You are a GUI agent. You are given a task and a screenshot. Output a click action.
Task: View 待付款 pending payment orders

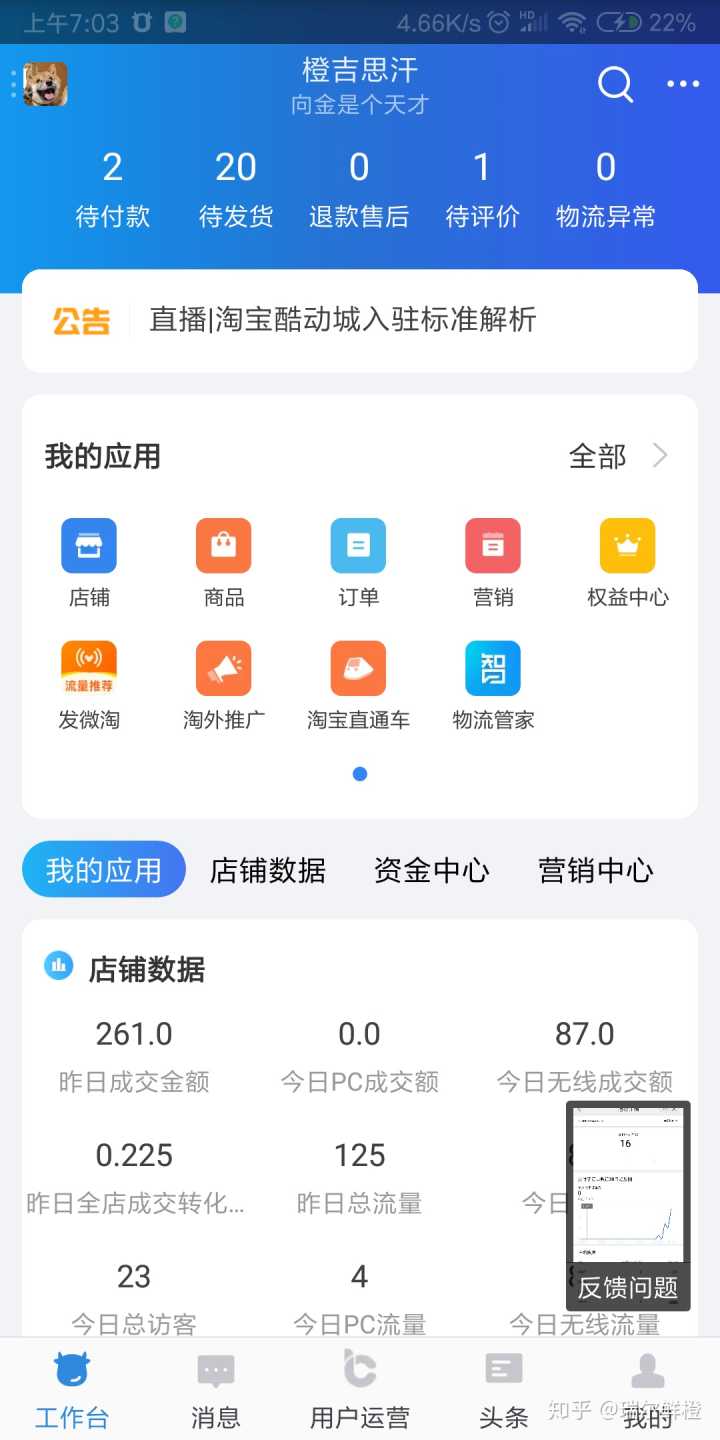pos(113,188)
